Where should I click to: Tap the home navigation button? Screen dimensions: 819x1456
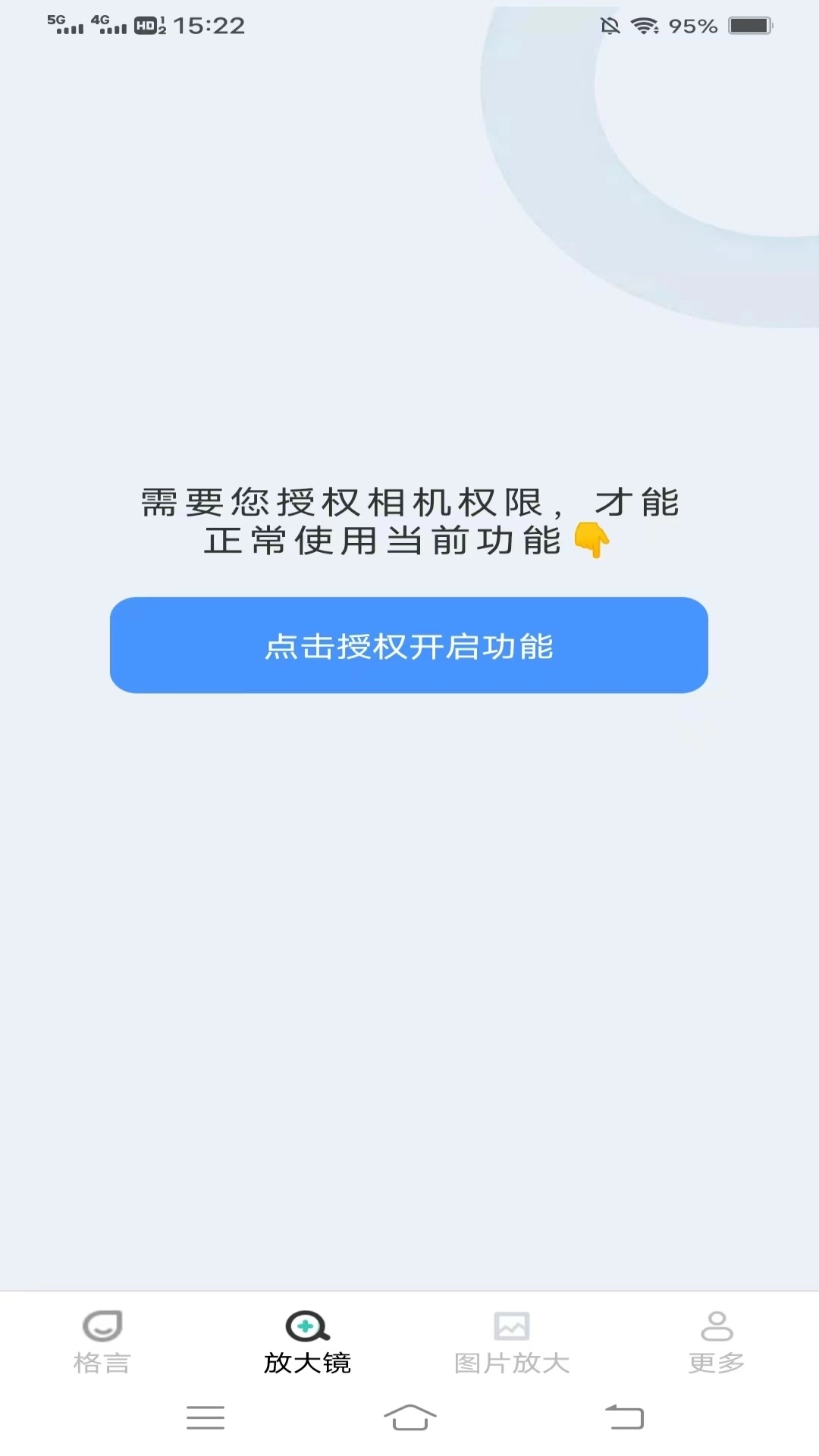point(409,1417)
